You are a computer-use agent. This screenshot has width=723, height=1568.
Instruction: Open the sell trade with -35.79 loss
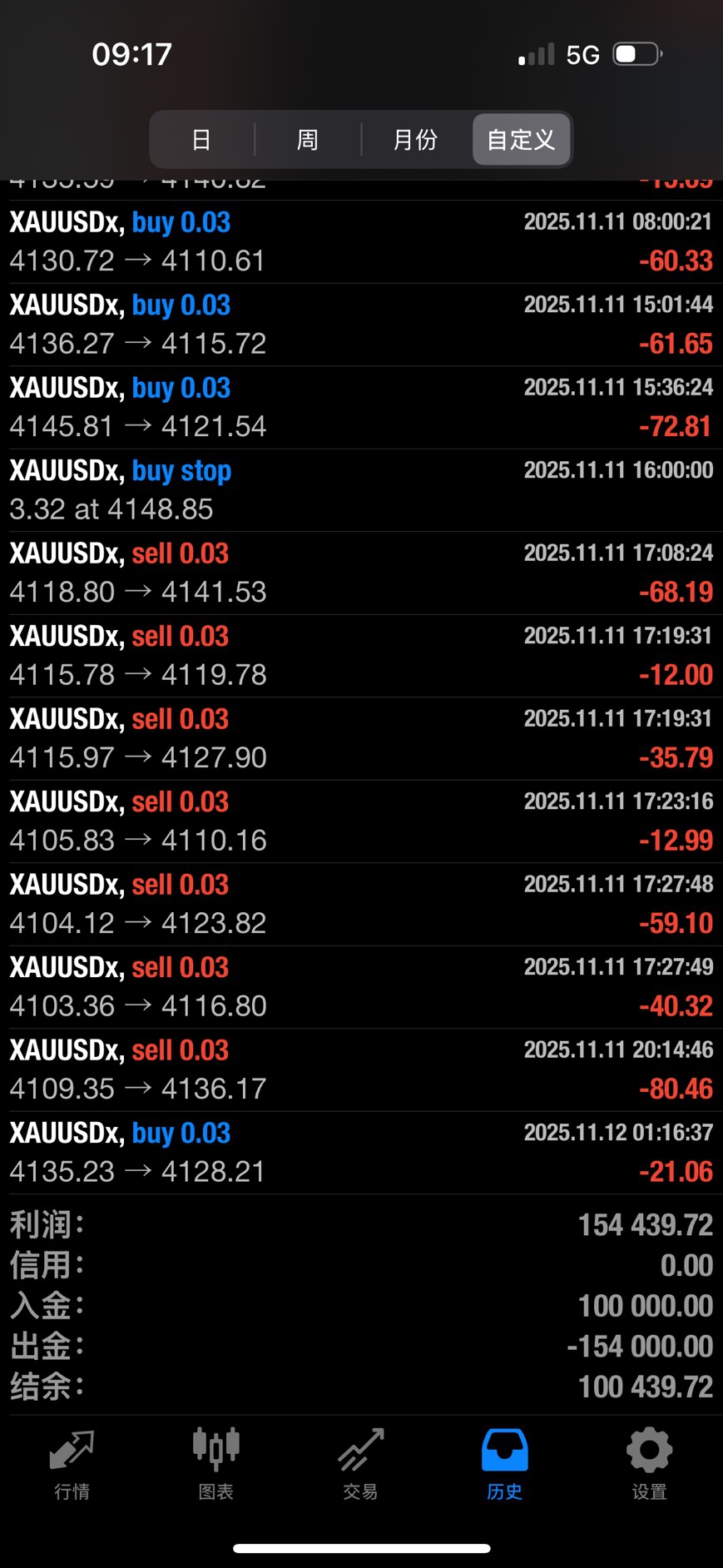pos(361,739)
